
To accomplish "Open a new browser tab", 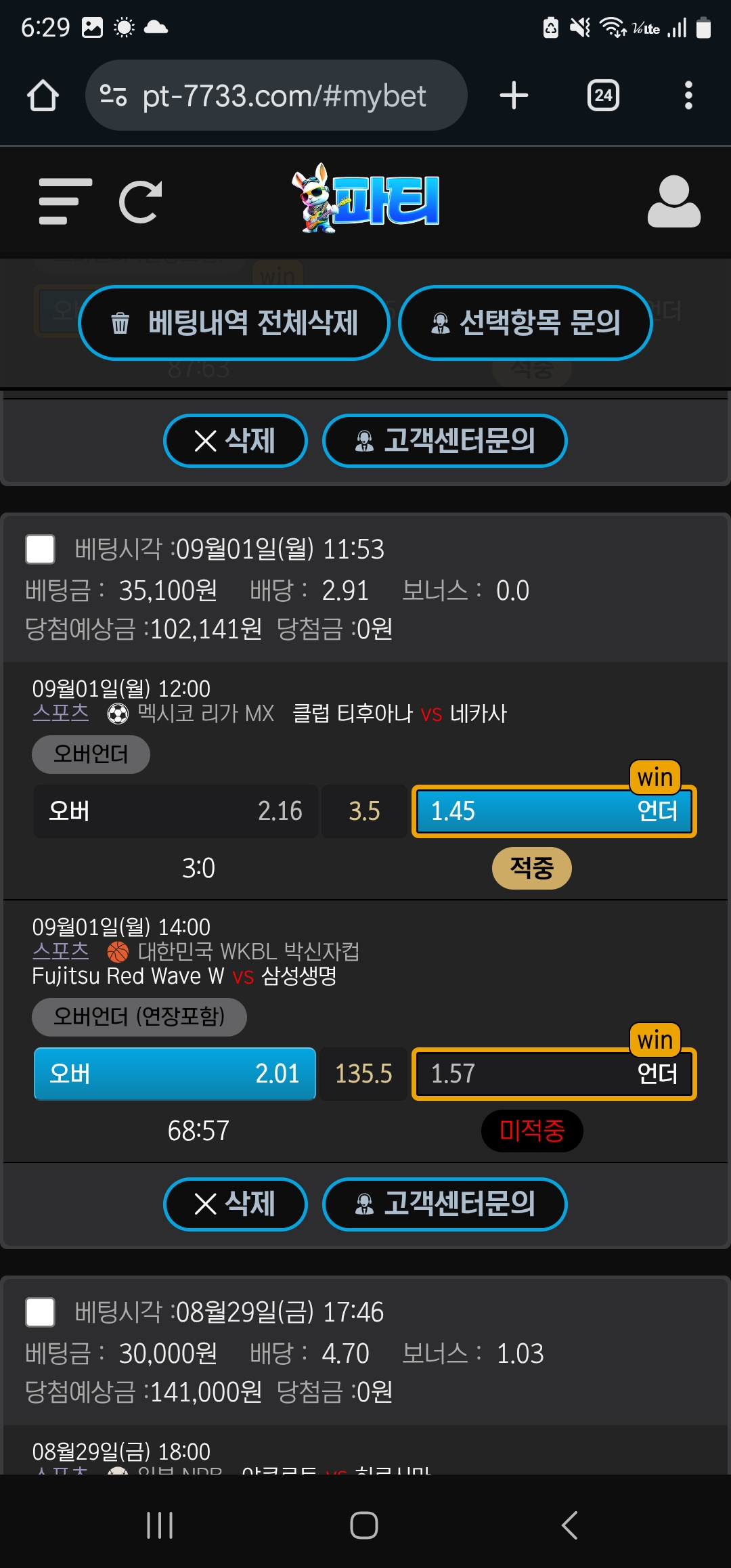I will click(x=514, y=95).
